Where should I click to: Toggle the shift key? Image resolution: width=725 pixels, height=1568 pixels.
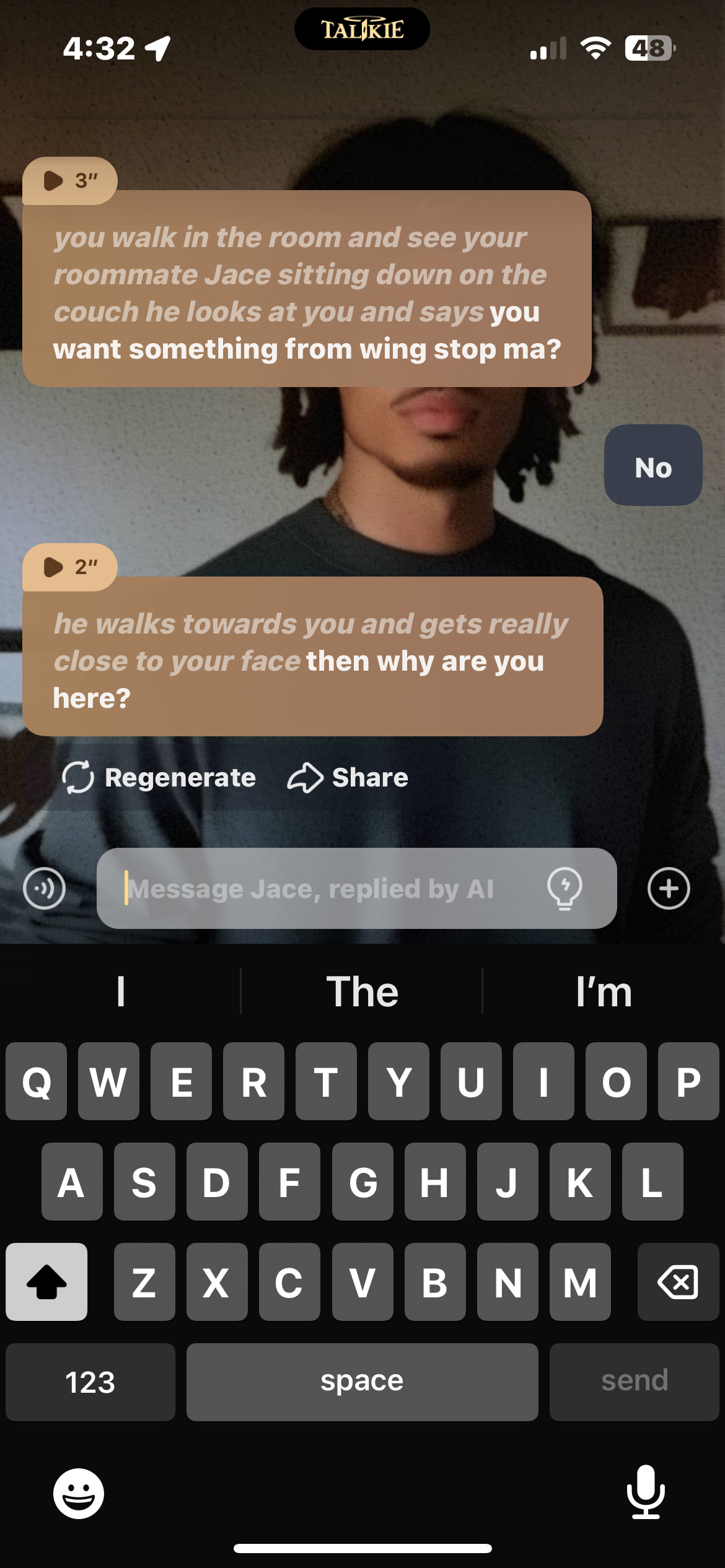(46, 1281)
